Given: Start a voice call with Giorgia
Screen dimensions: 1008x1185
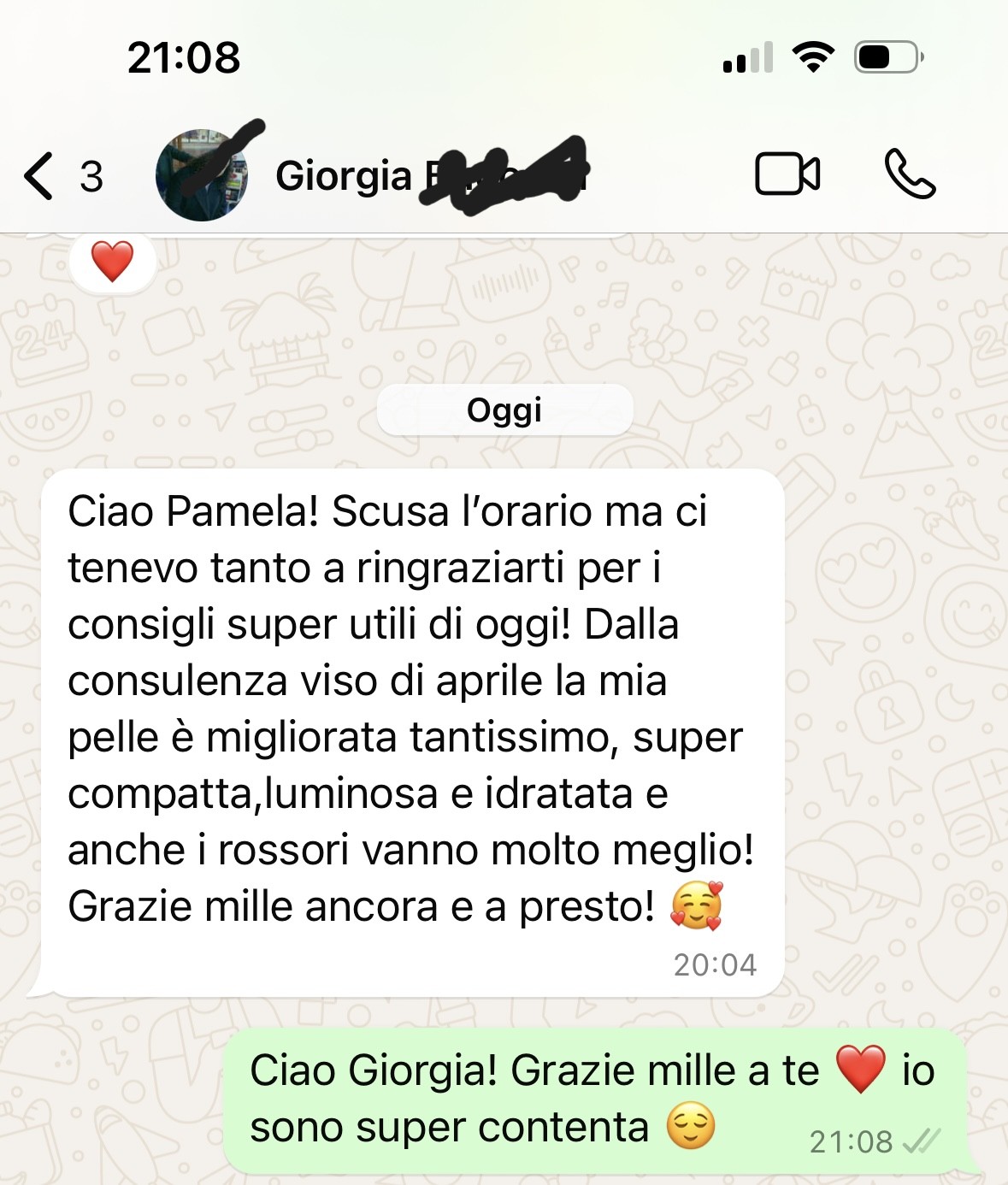Looking at the screenshot, I should coord(910,174).
